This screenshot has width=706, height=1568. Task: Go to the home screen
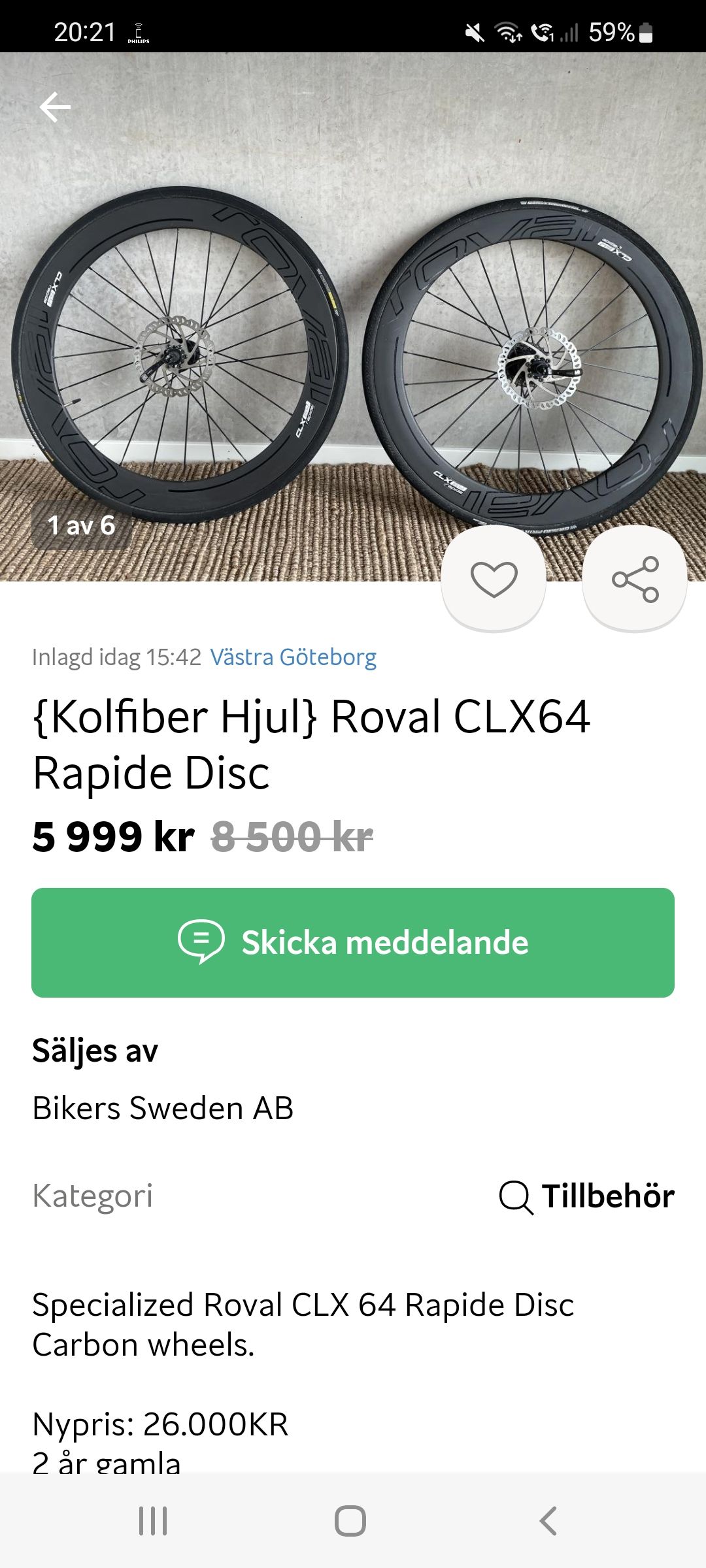pyautogui.click(x=350, y=1520)
